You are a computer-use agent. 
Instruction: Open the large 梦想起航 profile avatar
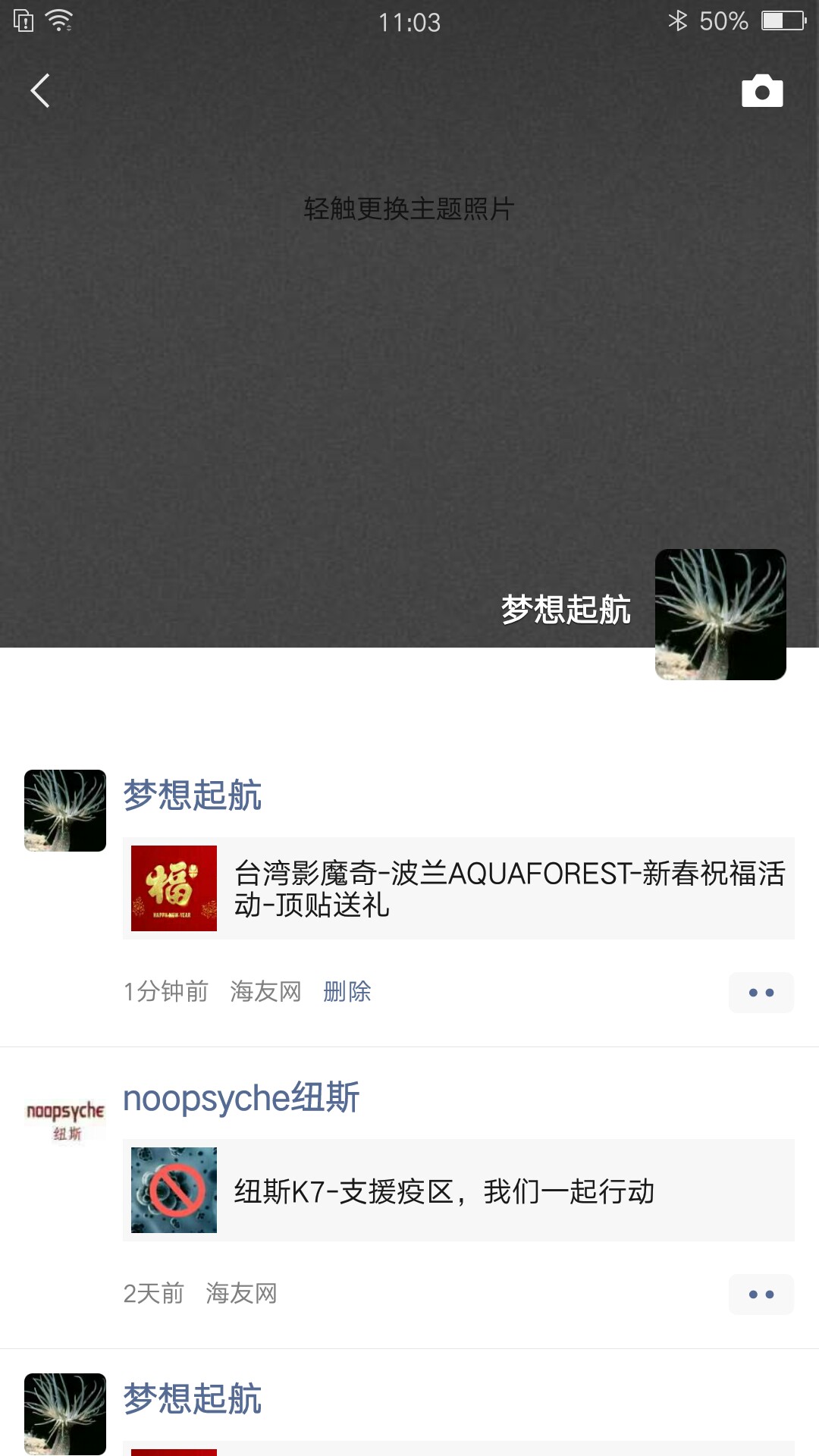(720, 614)
